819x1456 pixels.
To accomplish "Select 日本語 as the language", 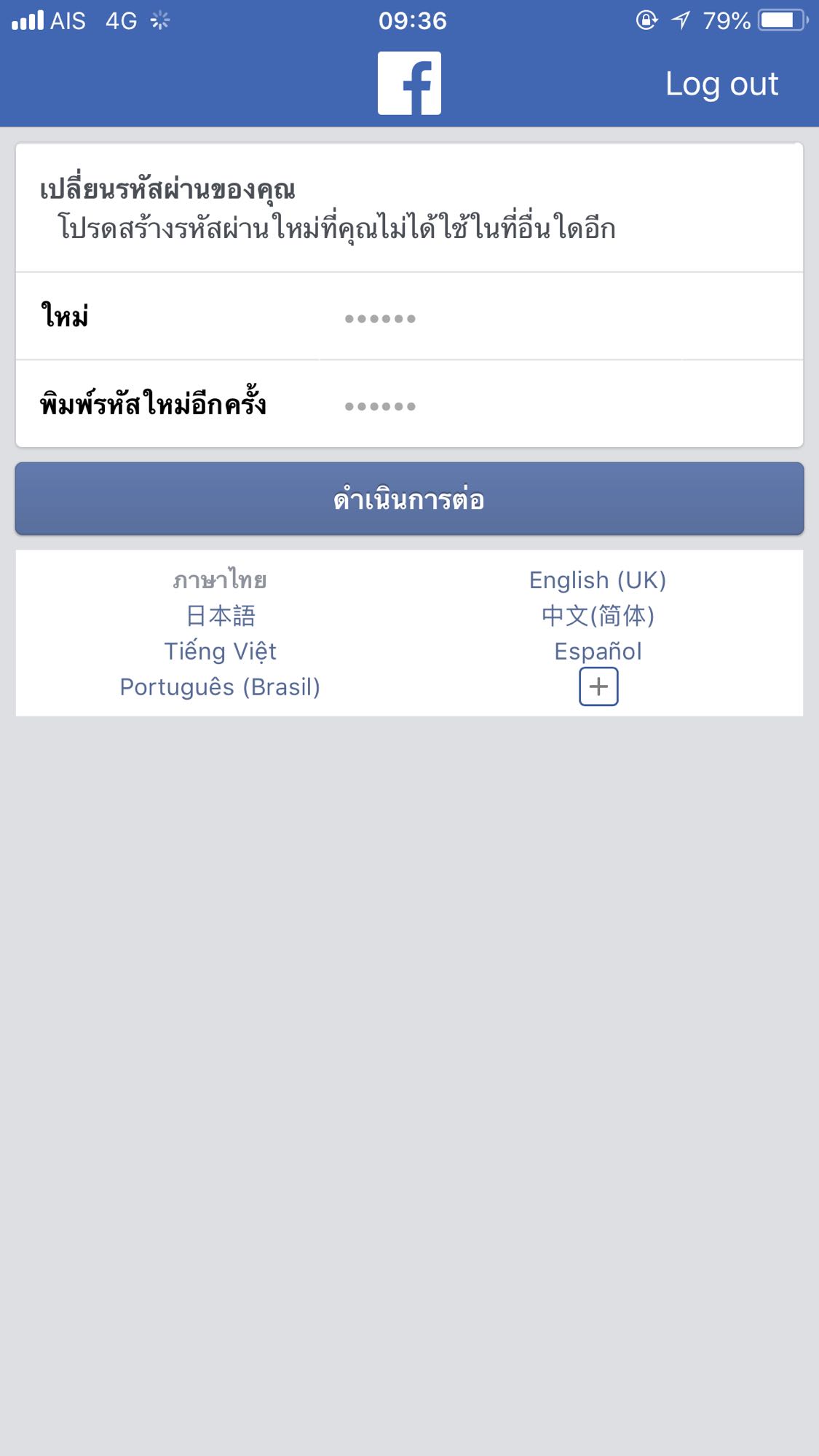I will (221, 616).
